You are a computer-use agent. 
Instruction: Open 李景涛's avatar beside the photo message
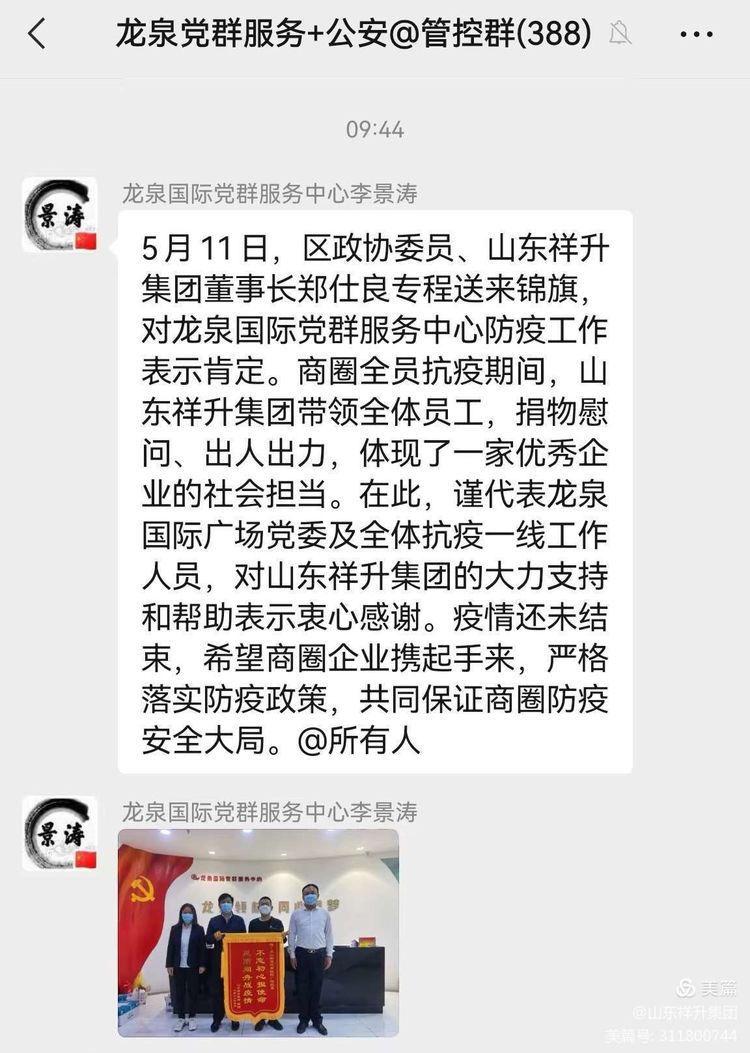pyautogui.click(x=59, y=833)
